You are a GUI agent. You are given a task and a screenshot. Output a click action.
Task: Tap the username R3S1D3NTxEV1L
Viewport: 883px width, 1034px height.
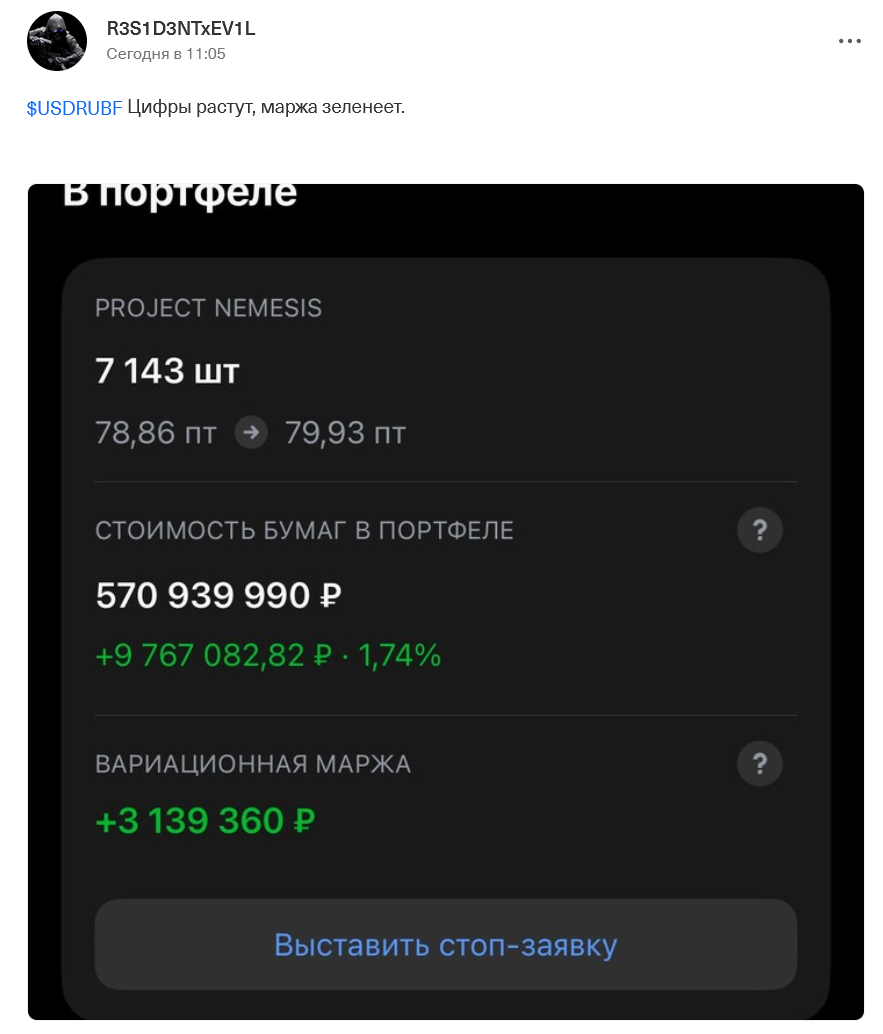click(180, 29)
